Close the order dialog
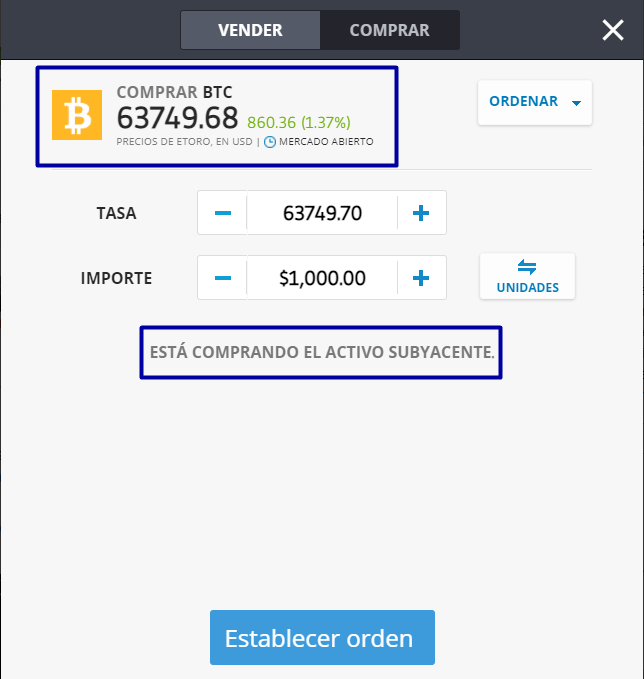644x679 pixels. 613,30
